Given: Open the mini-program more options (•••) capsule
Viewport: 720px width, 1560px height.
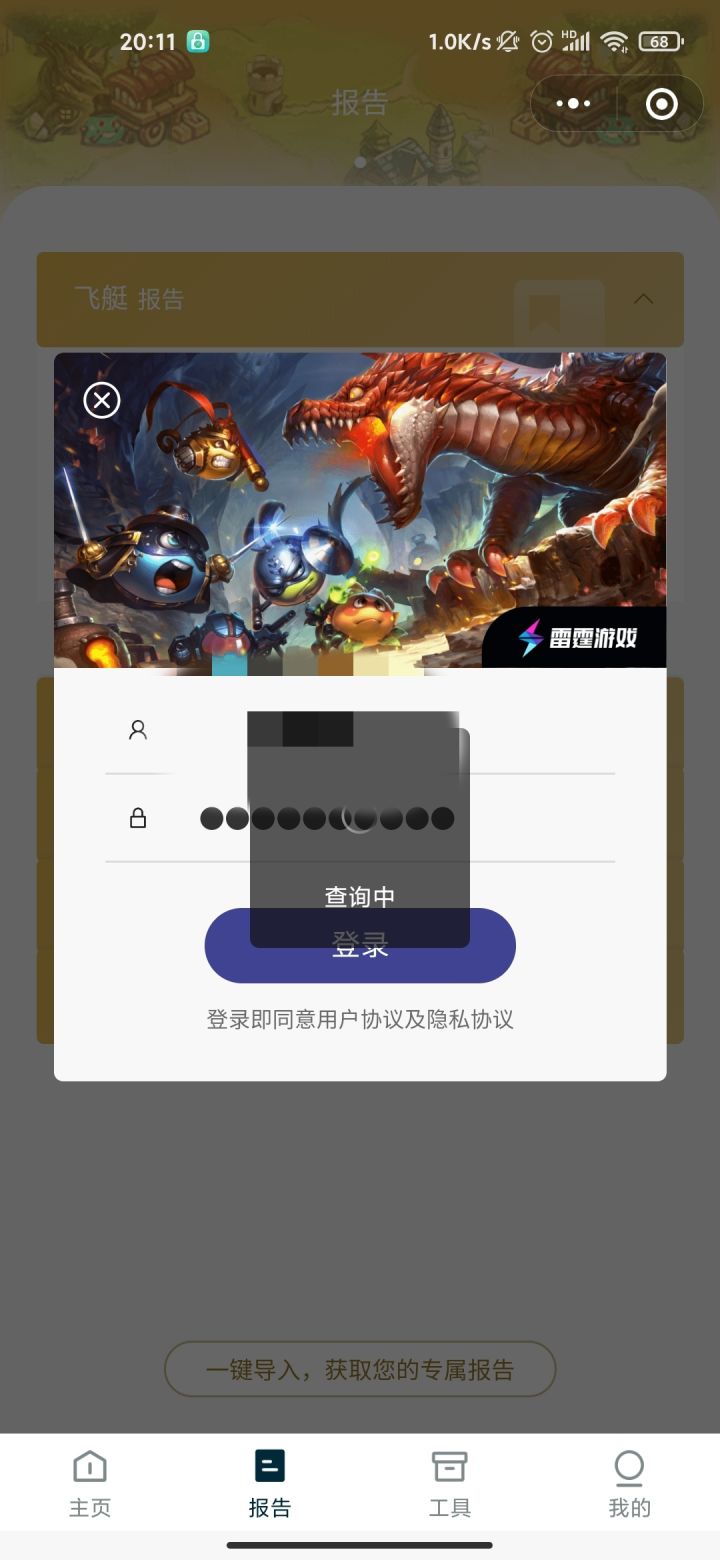Looking at the screenshot, I should 572,103.
